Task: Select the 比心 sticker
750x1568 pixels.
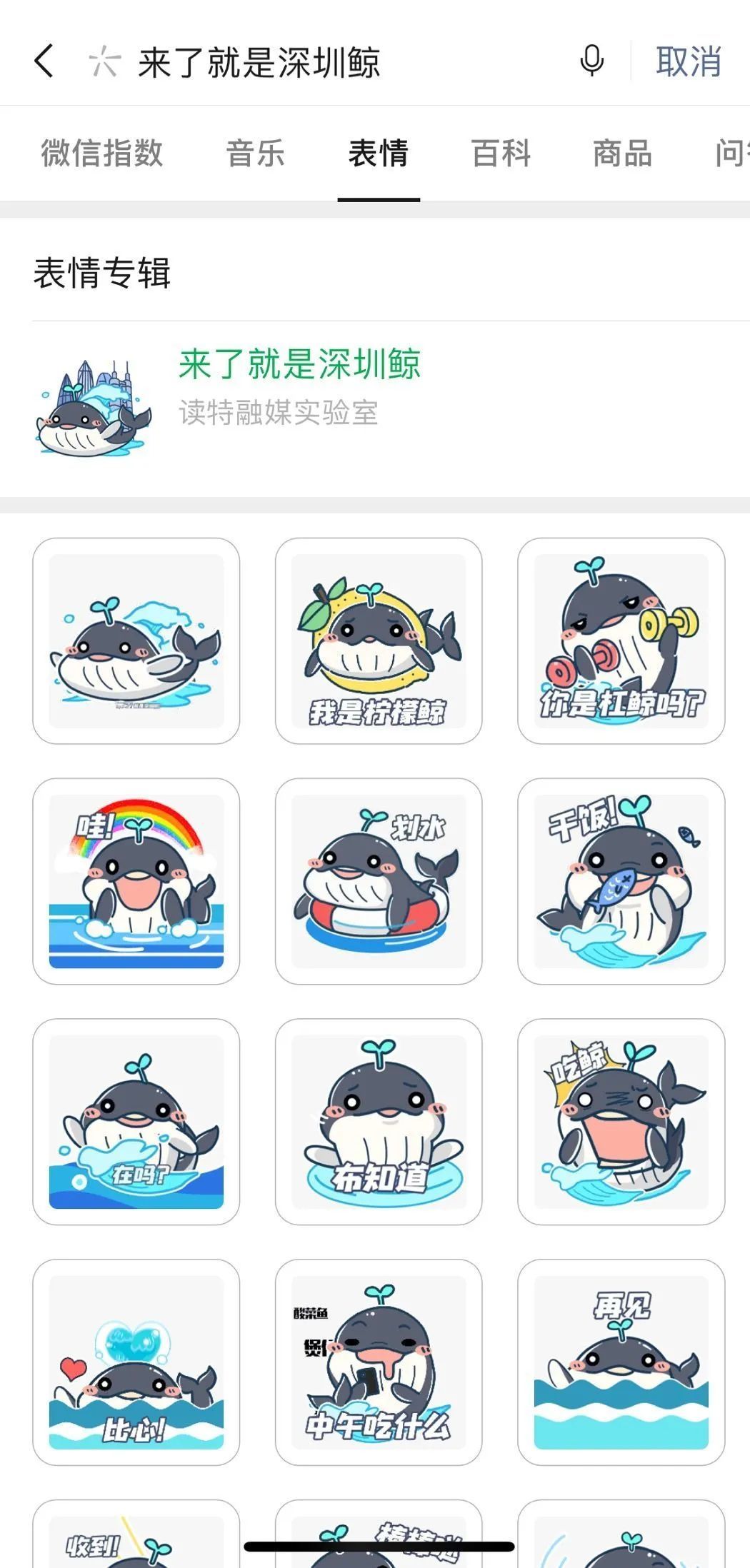Action: [136, 1362]
